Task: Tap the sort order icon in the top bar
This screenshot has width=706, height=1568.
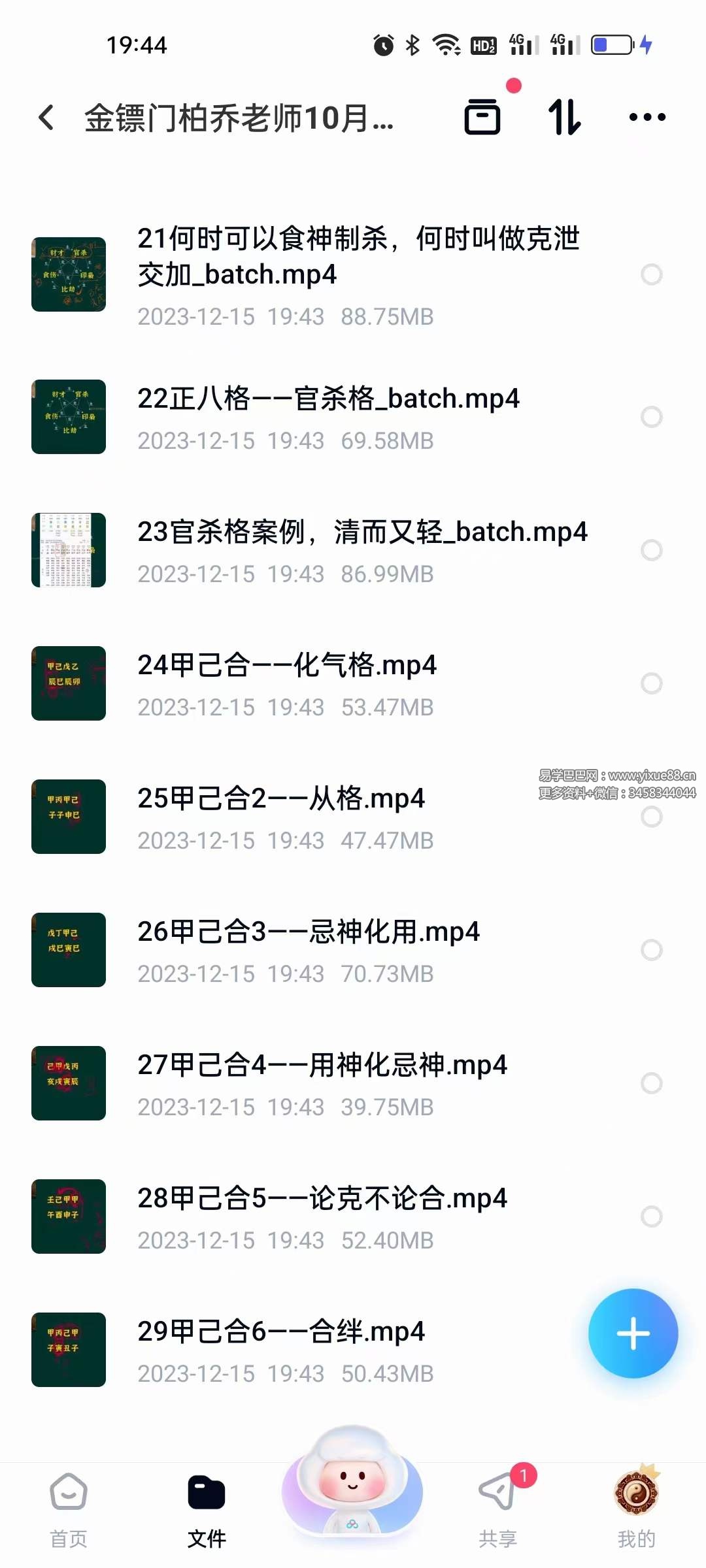Action: tap(565, 118)
